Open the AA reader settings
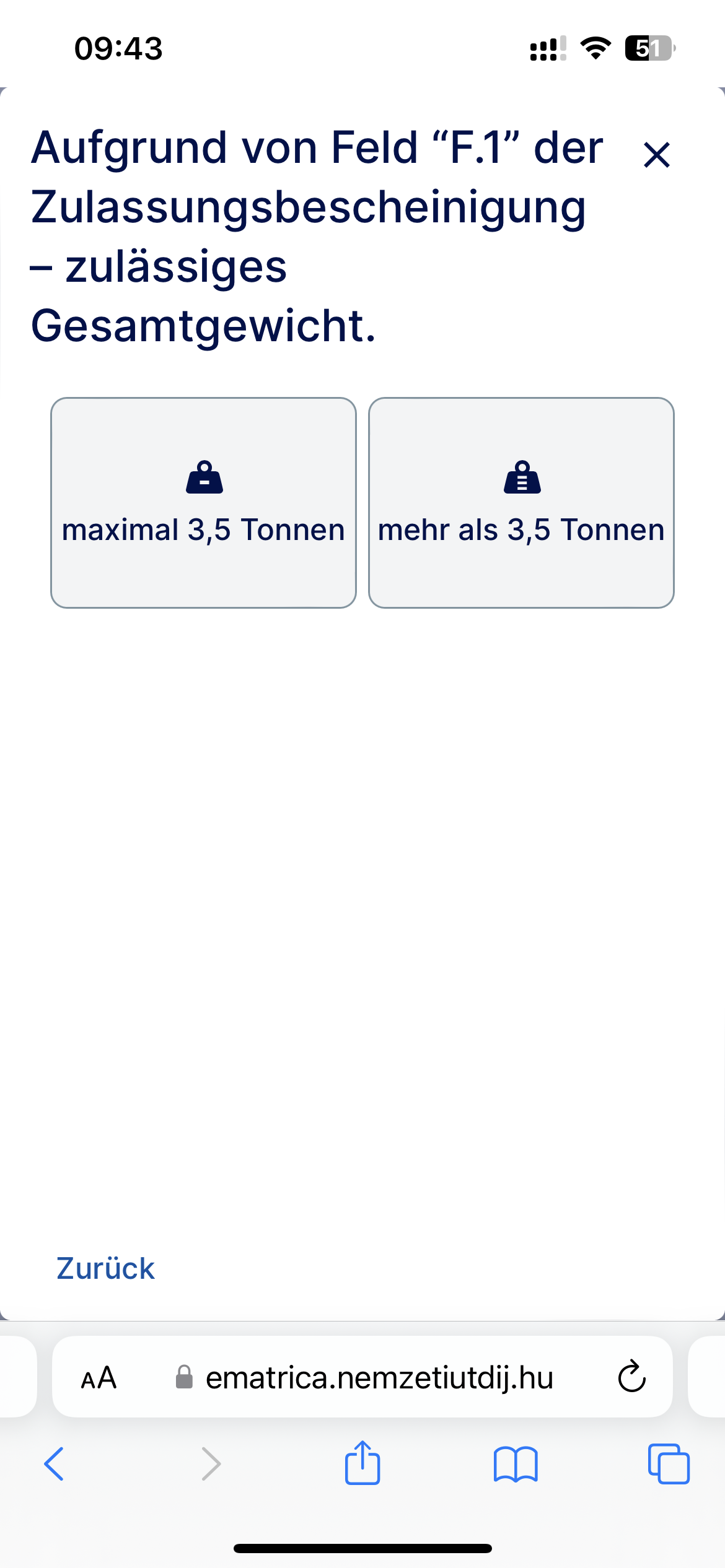This screenshot has height=1568, width=725. 99,1377
